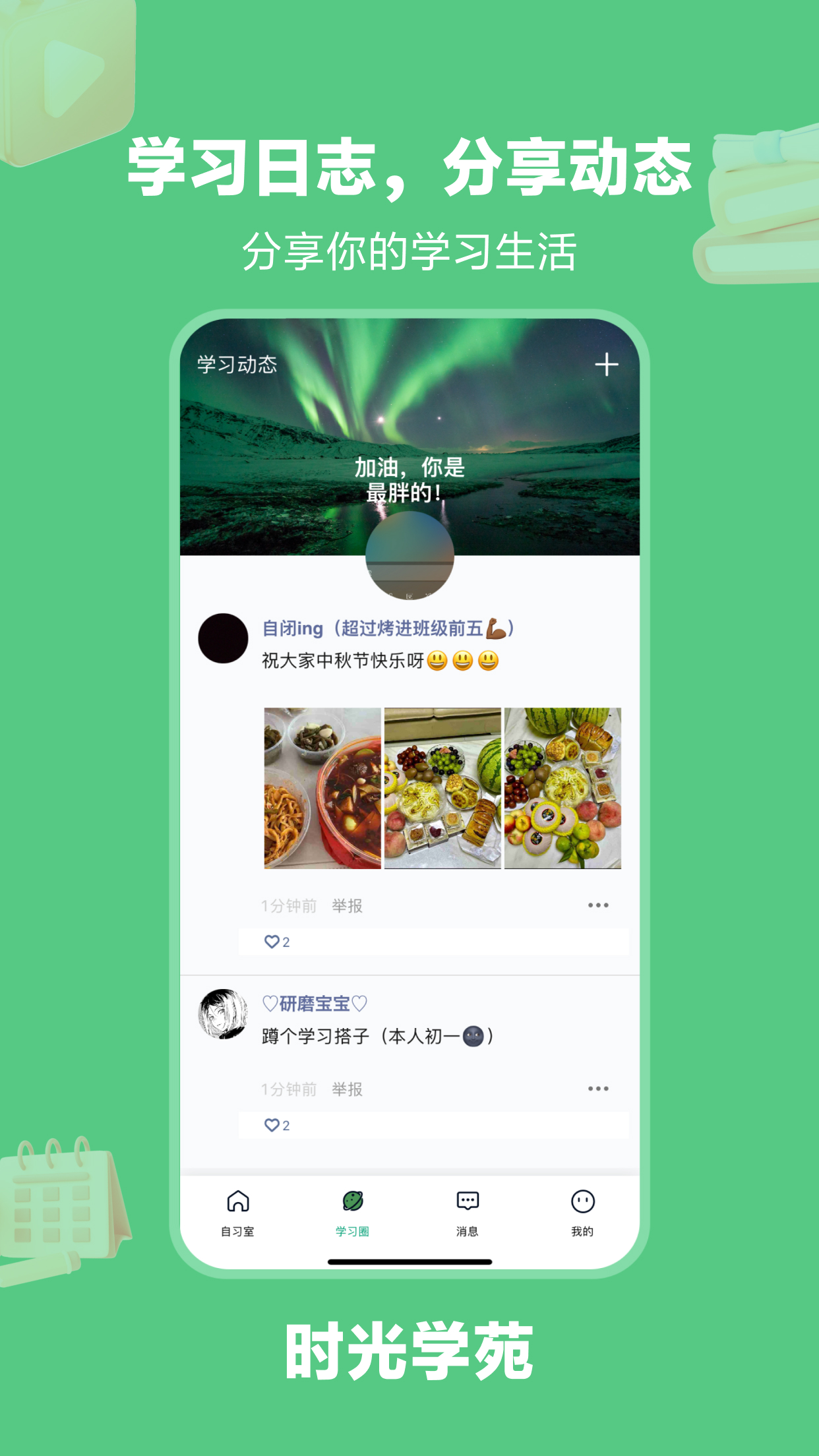Screen dimensions: 819x1456
Task: Open the watermelon fruit platter photo
Action: 562,788
